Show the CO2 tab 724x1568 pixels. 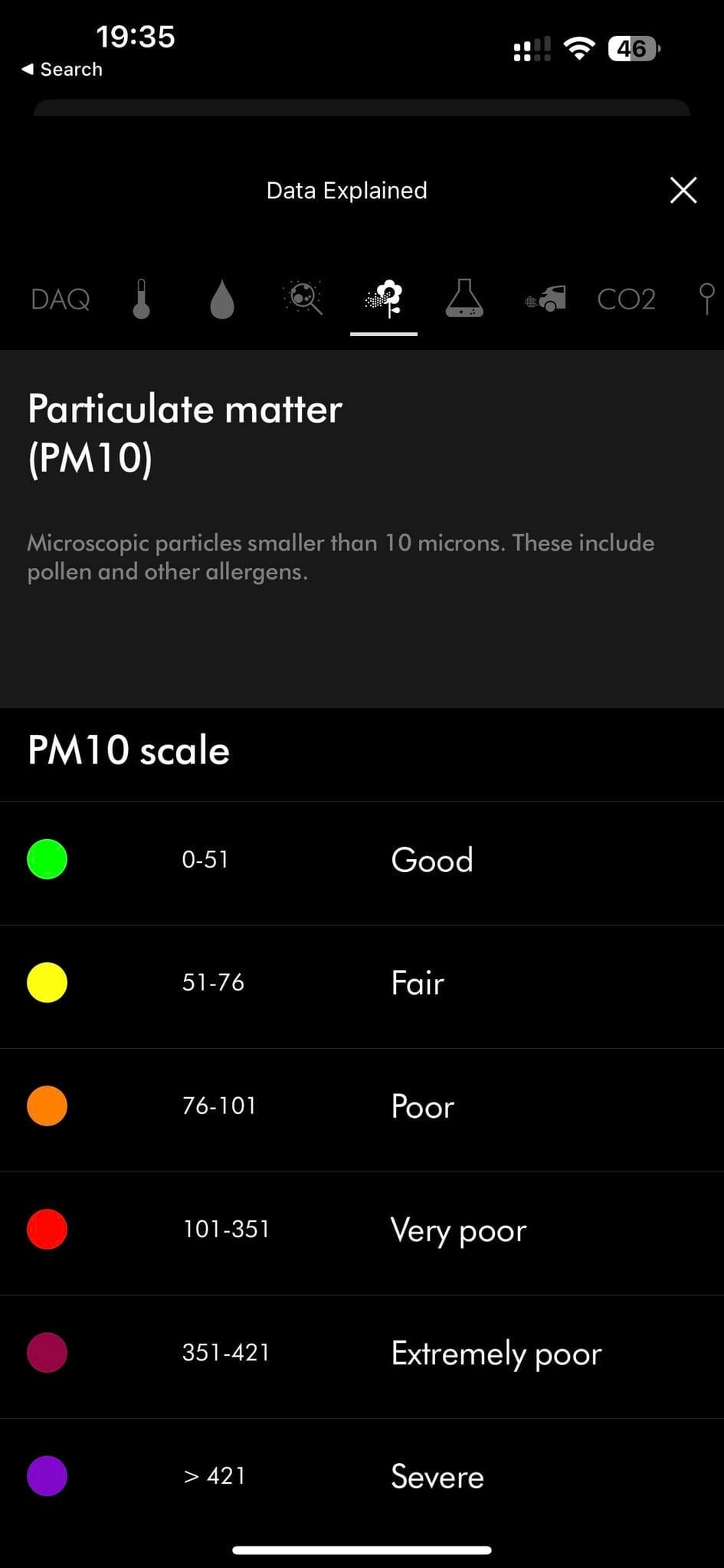tap(626, 299)
